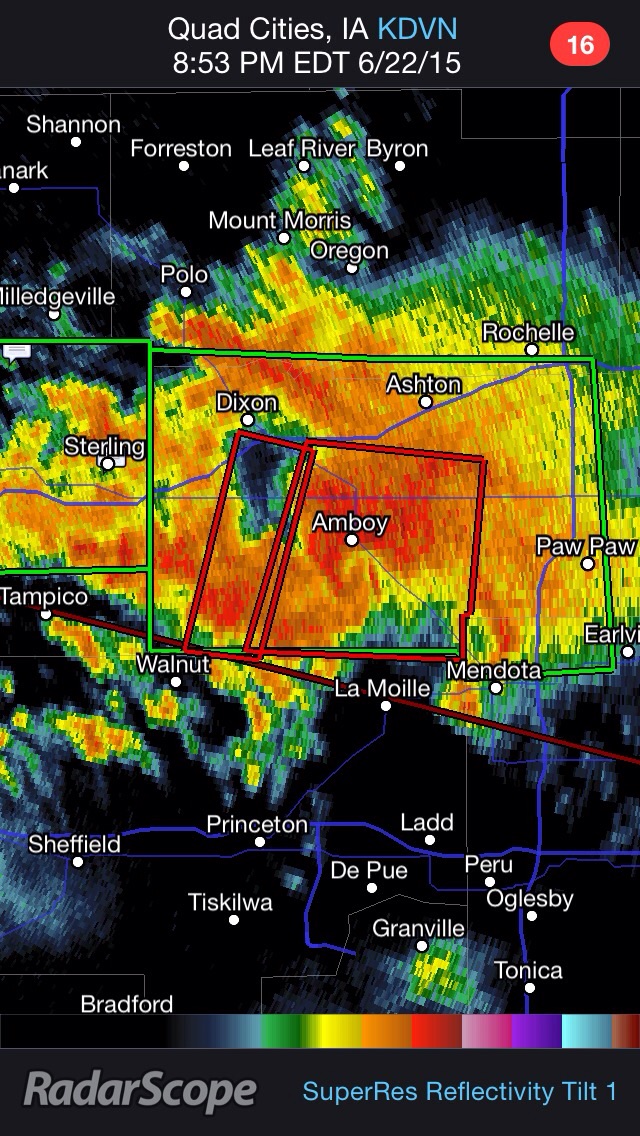
Task: Open the storm report speech bubble icon
Action: 16,353
